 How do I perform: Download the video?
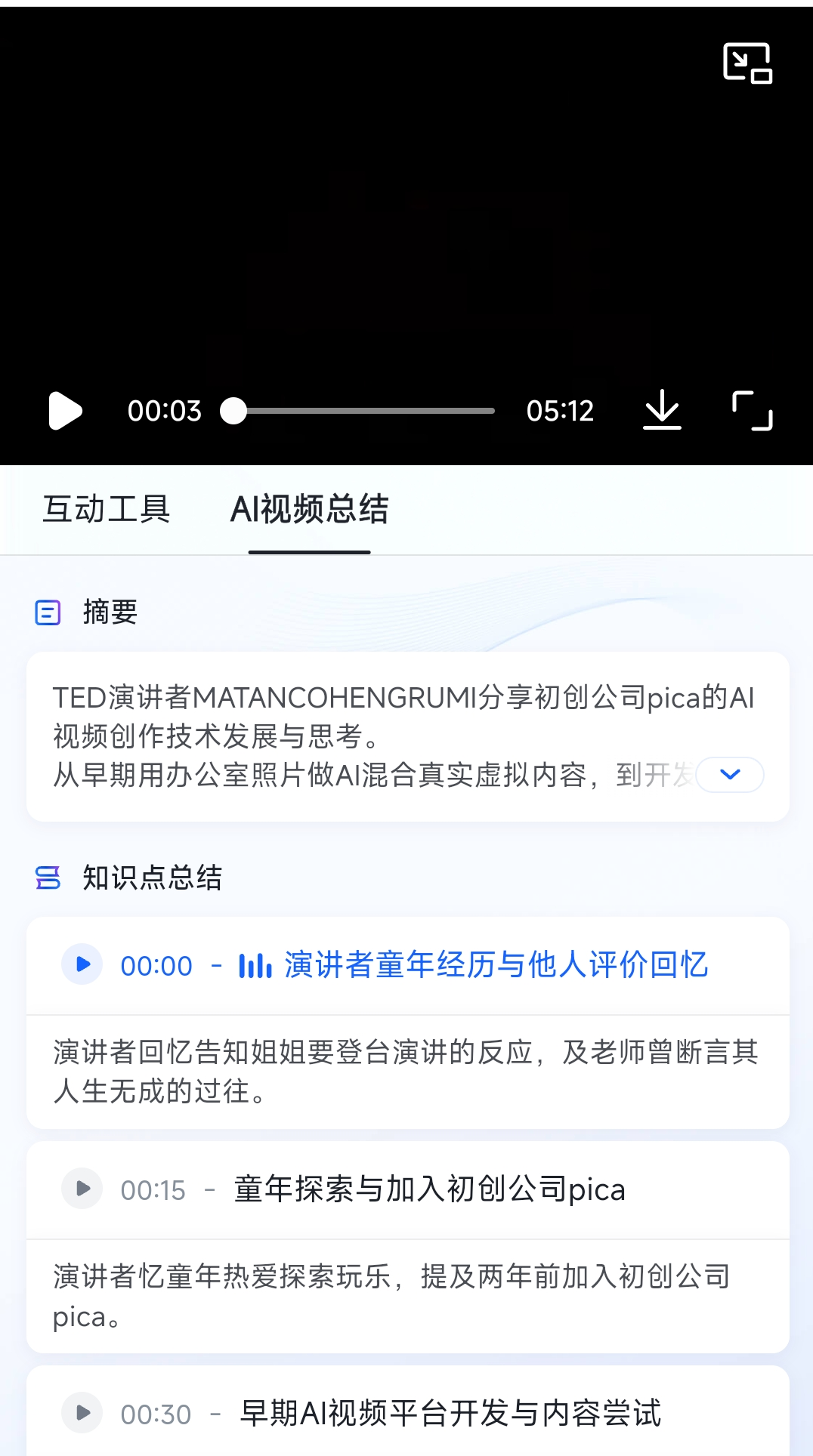click(x=662, y=410)
